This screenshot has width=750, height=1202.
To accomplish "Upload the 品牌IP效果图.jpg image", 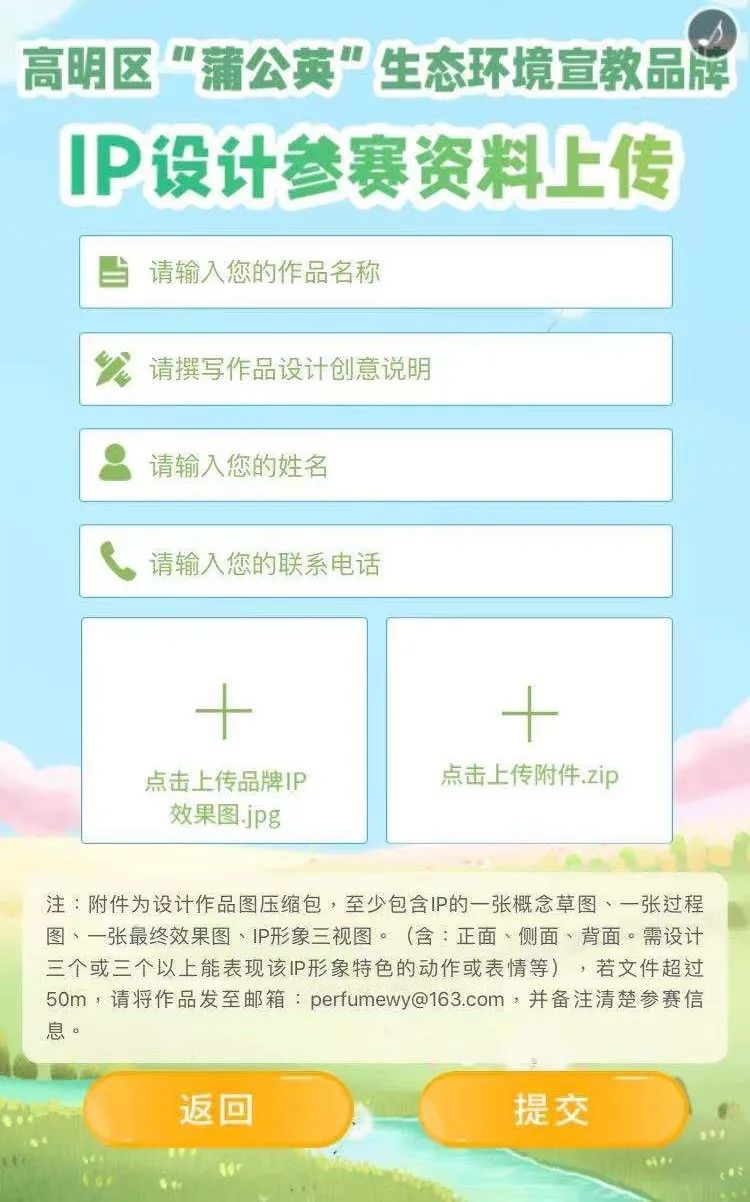I will 224,730.
